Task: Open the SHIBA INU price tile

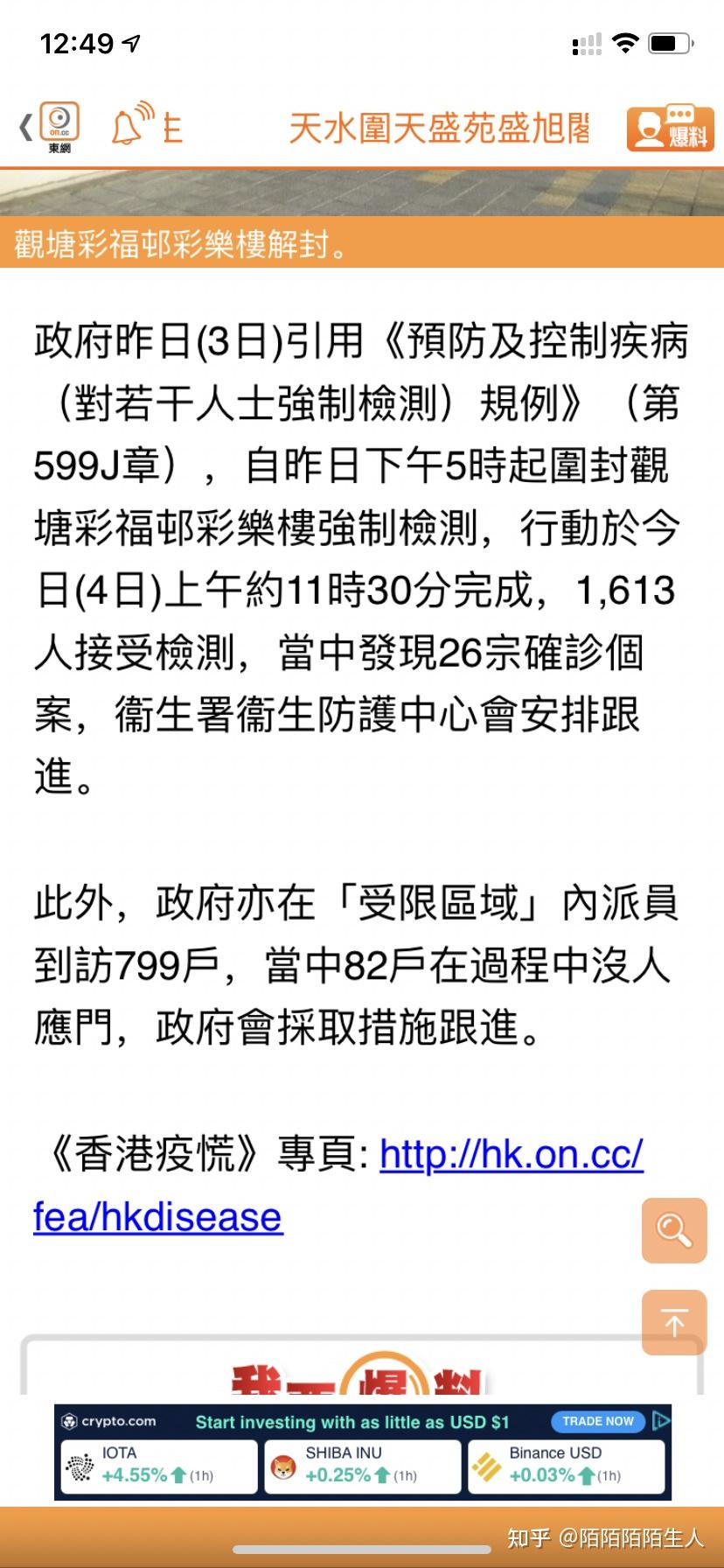Action: point(363,1466)
